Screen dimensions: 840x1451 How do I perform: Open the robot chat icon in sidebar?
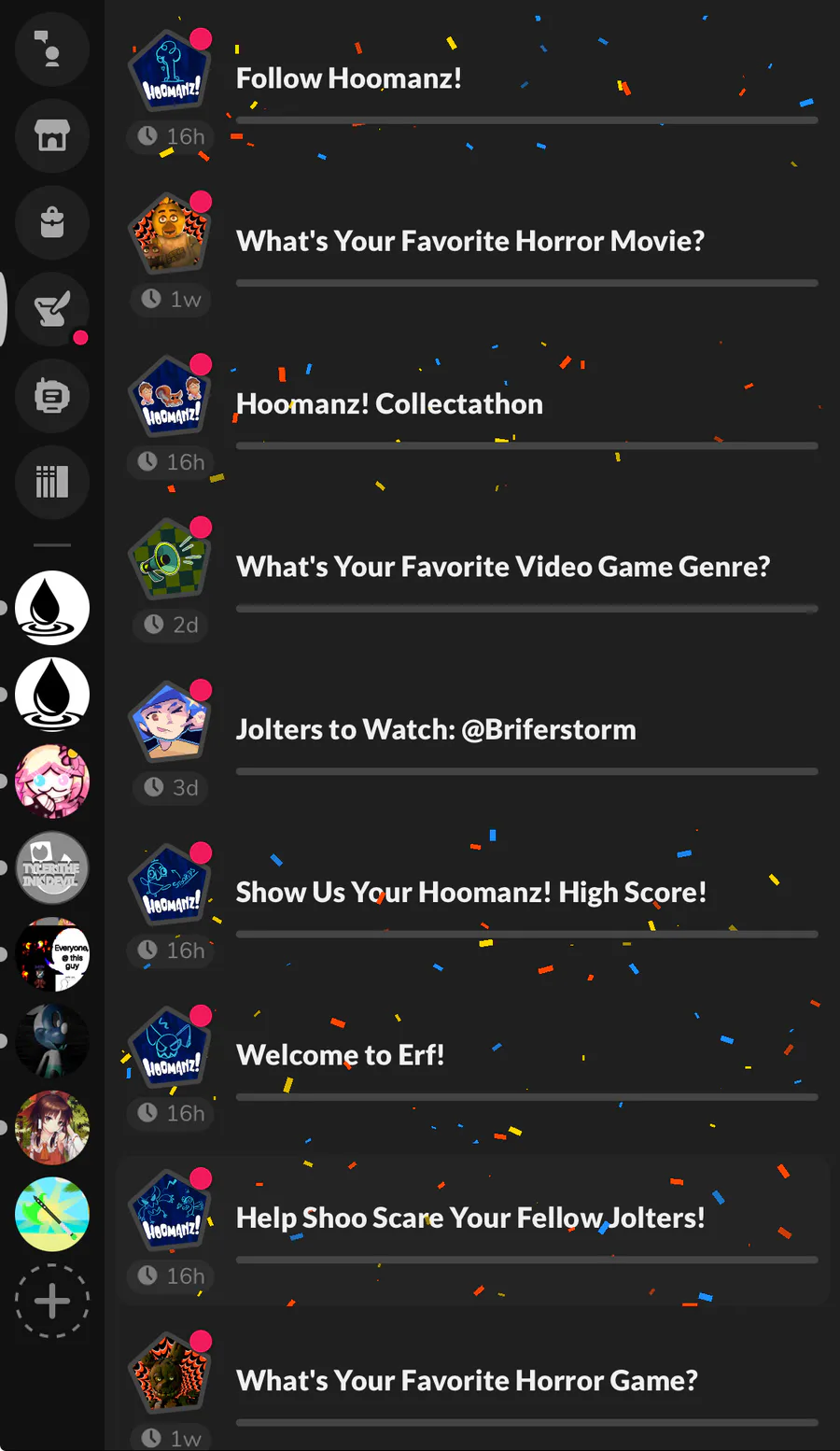[51, 396]
